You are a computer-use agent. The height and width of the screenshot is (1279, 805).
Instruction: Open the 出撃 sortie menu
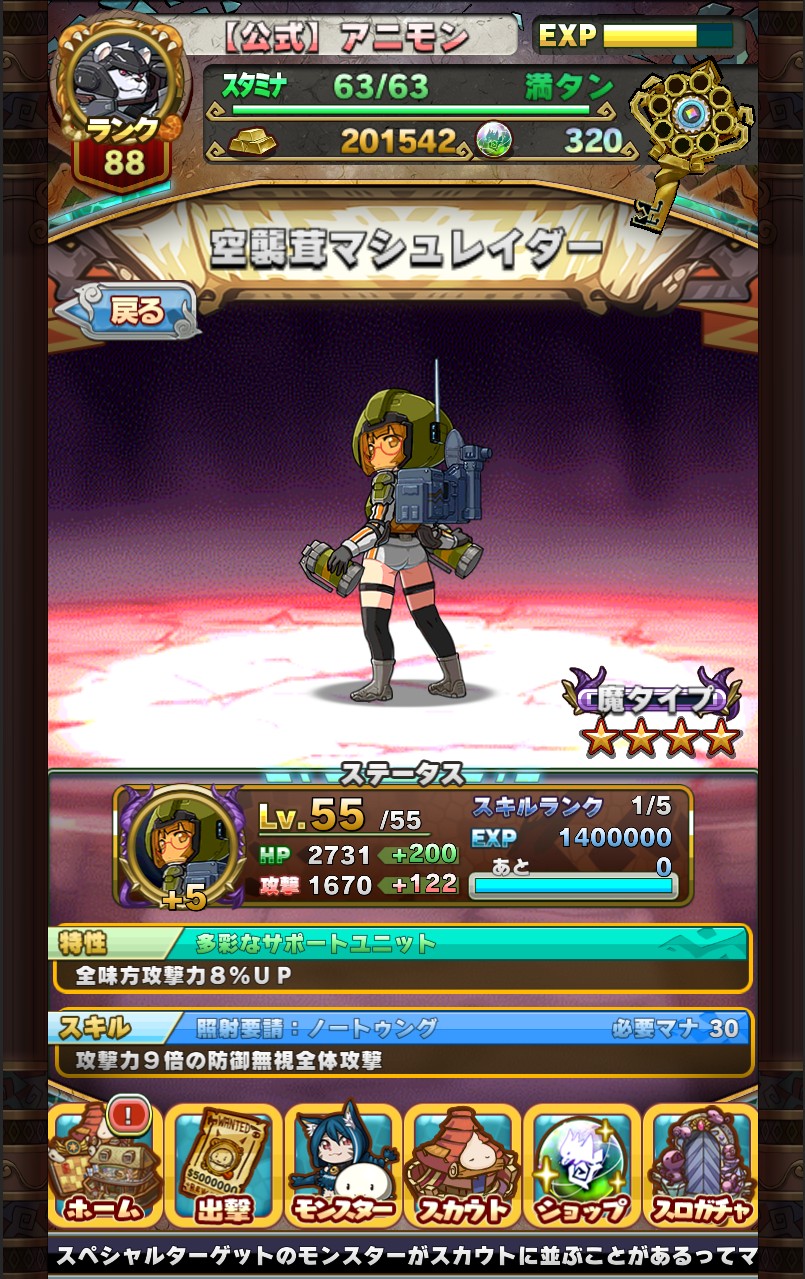click(223, 1168)
